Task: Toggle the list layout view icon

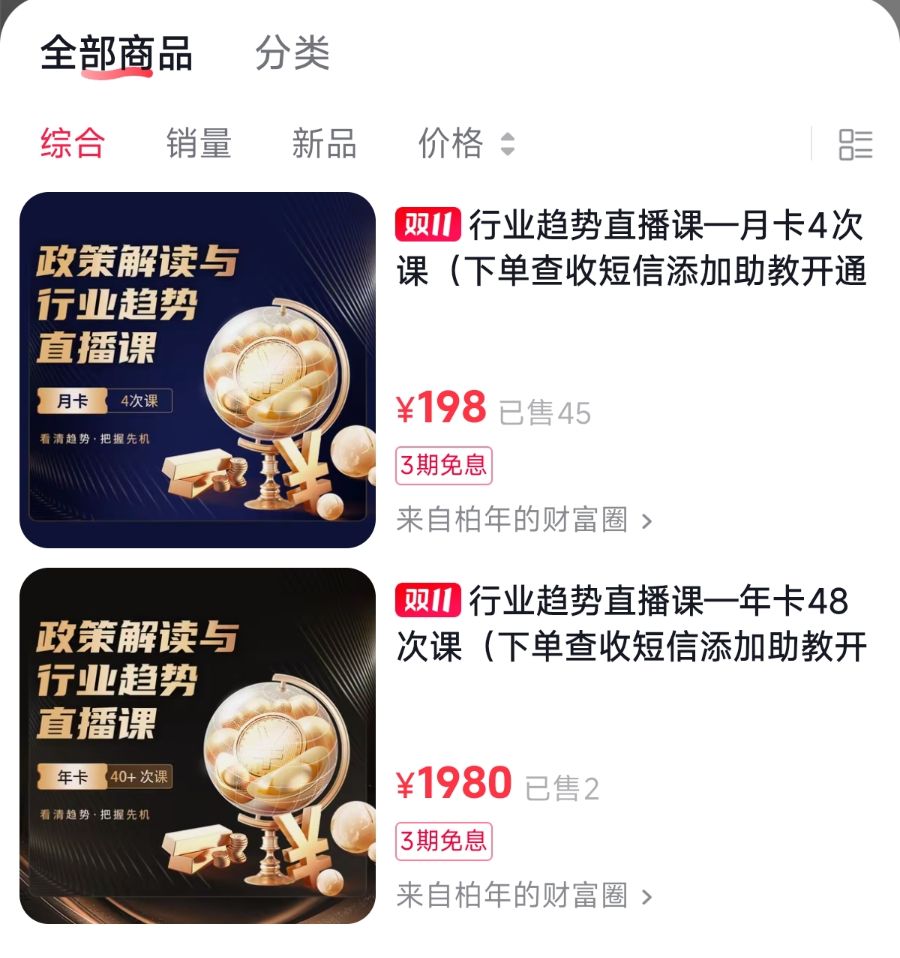Action: pos(855,145)
